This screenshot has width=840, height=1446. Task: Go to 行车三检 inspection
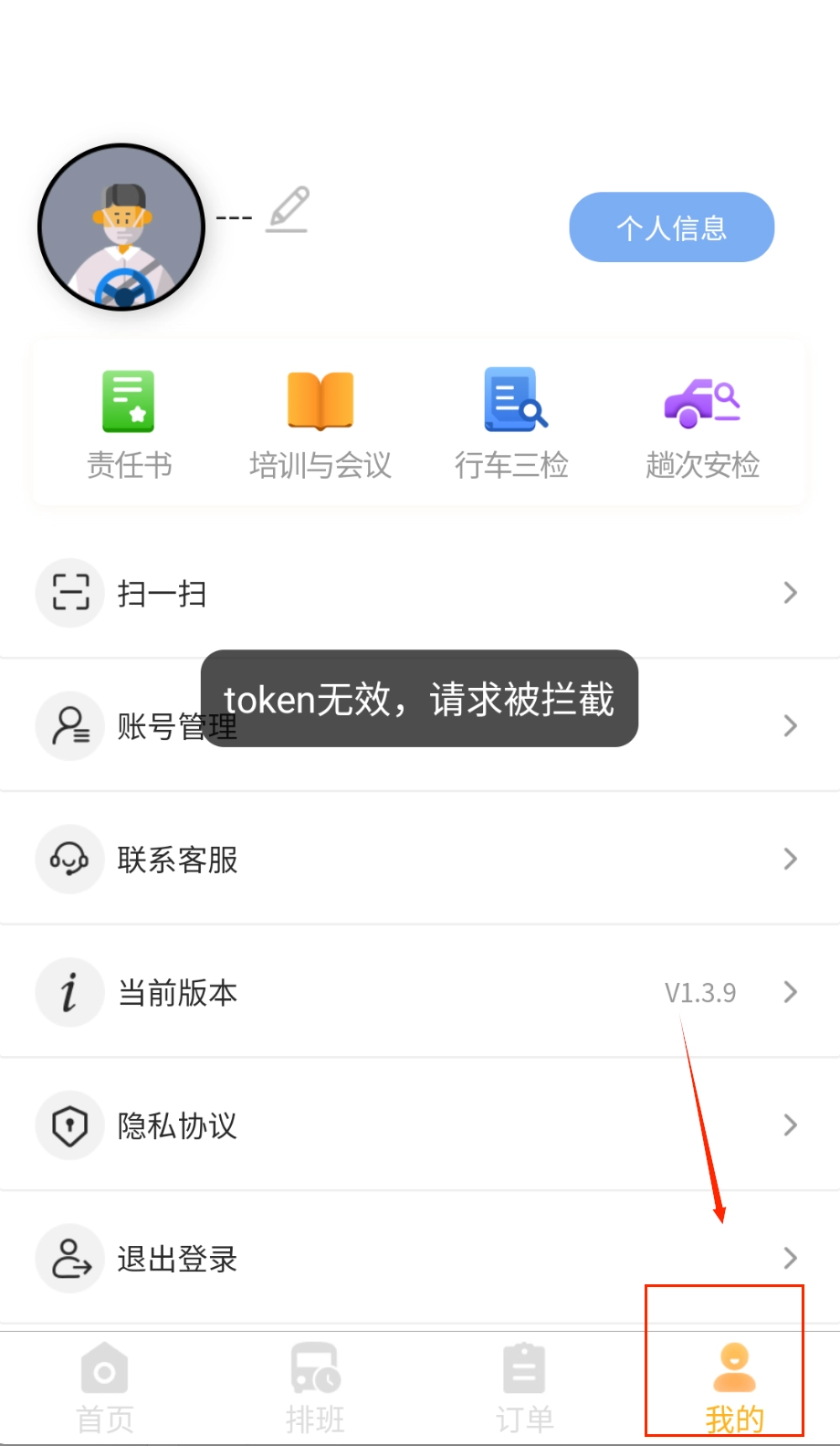(x=512, y=425)
